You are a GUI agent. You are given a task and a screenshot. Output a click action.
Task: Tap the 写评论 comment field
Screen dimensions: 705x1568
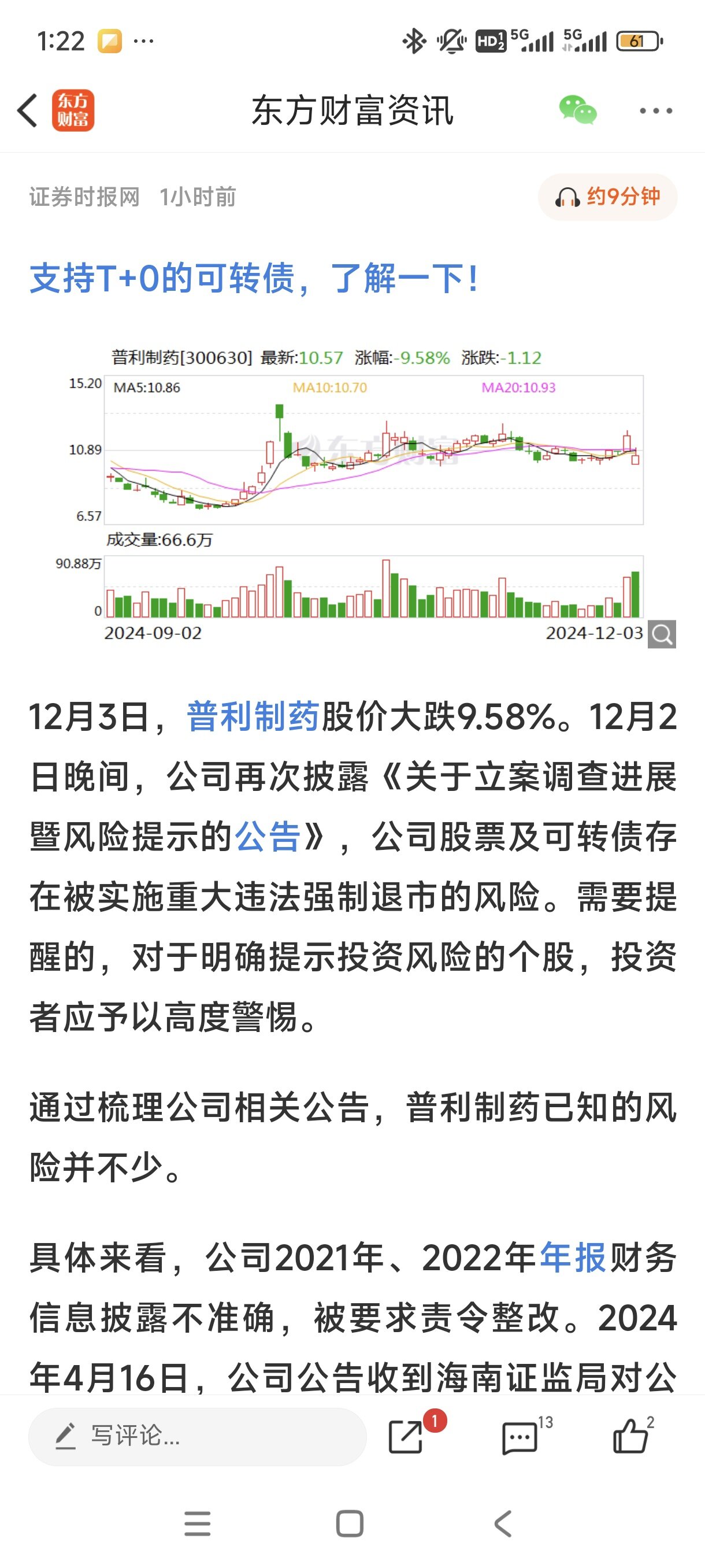[197, 1437]
